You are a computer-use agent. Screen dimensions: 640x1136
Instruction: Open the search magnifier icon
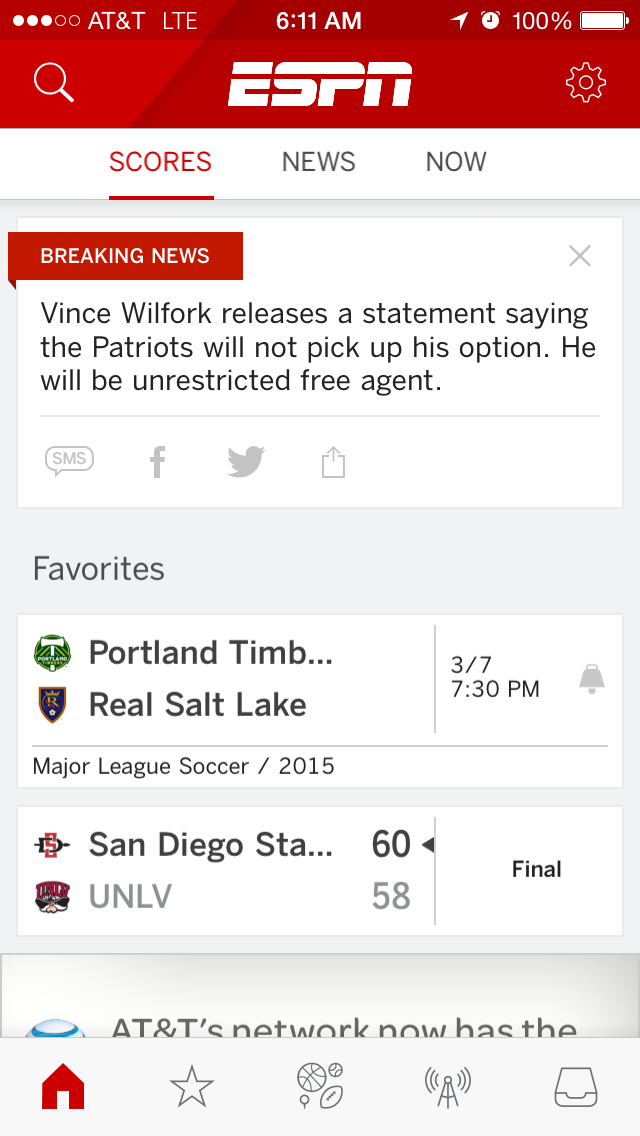(x=54, y=82)
